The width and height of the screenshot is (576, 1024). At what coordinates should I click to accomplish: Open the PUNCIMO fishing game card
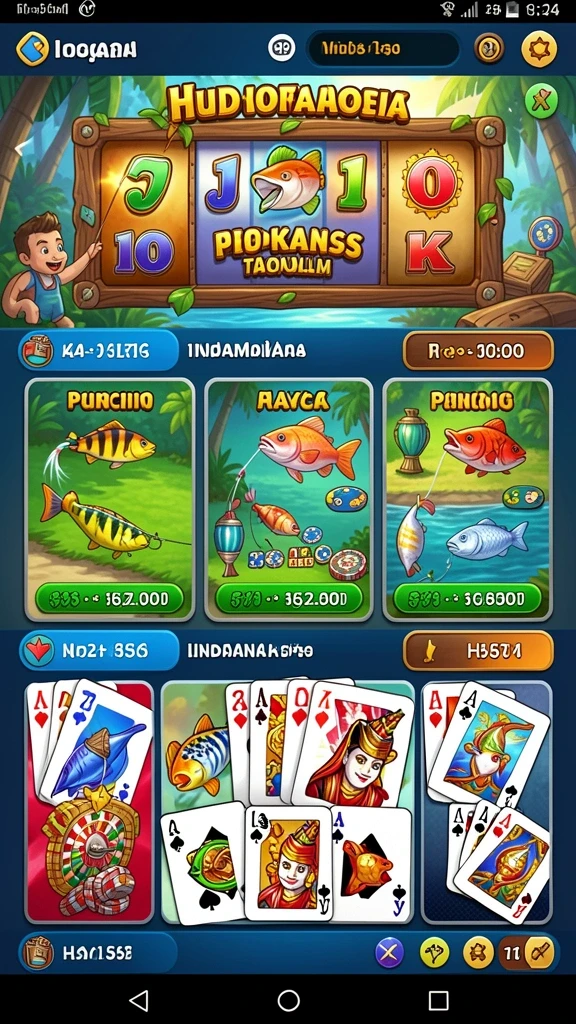[110, 500]
